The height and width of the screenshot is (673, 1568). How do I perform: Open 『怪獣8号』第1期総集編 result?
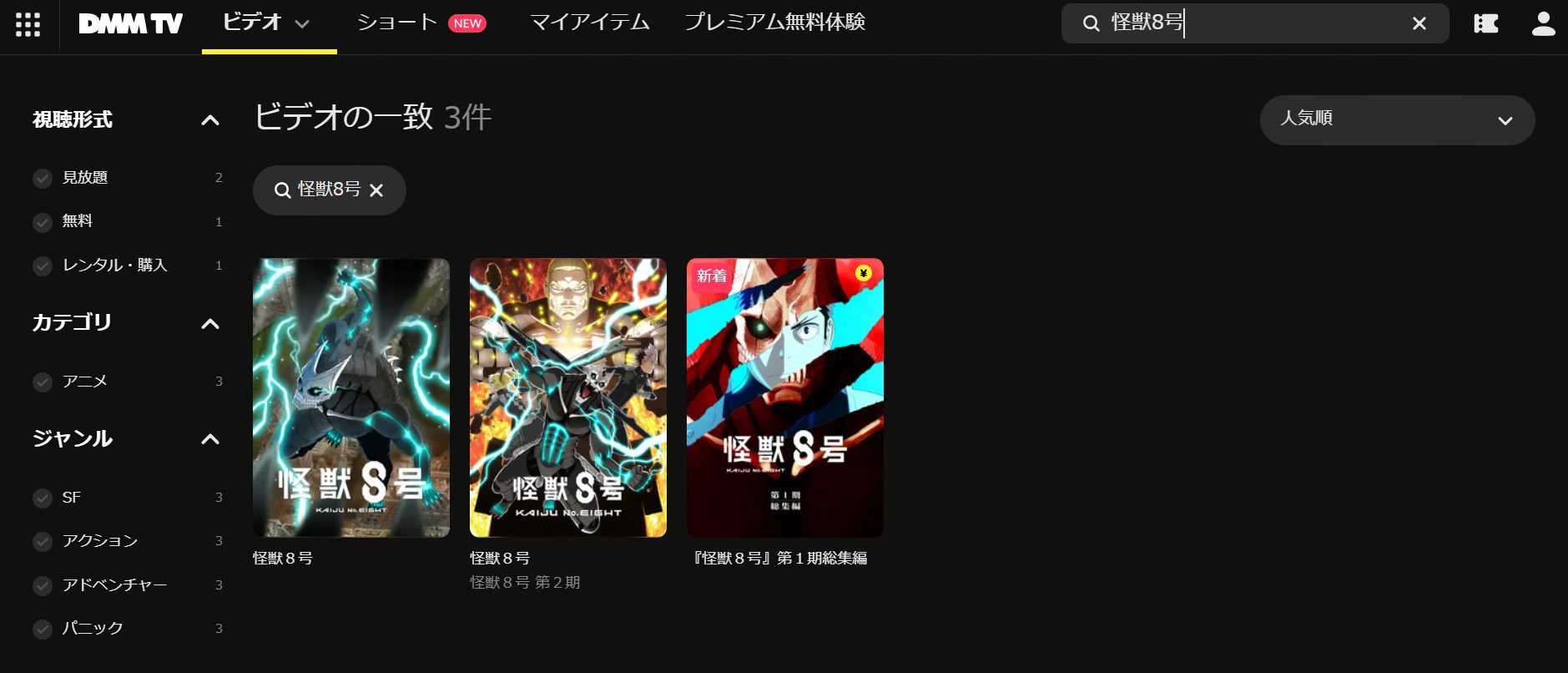pyautogui.click(x=784, y=397)
